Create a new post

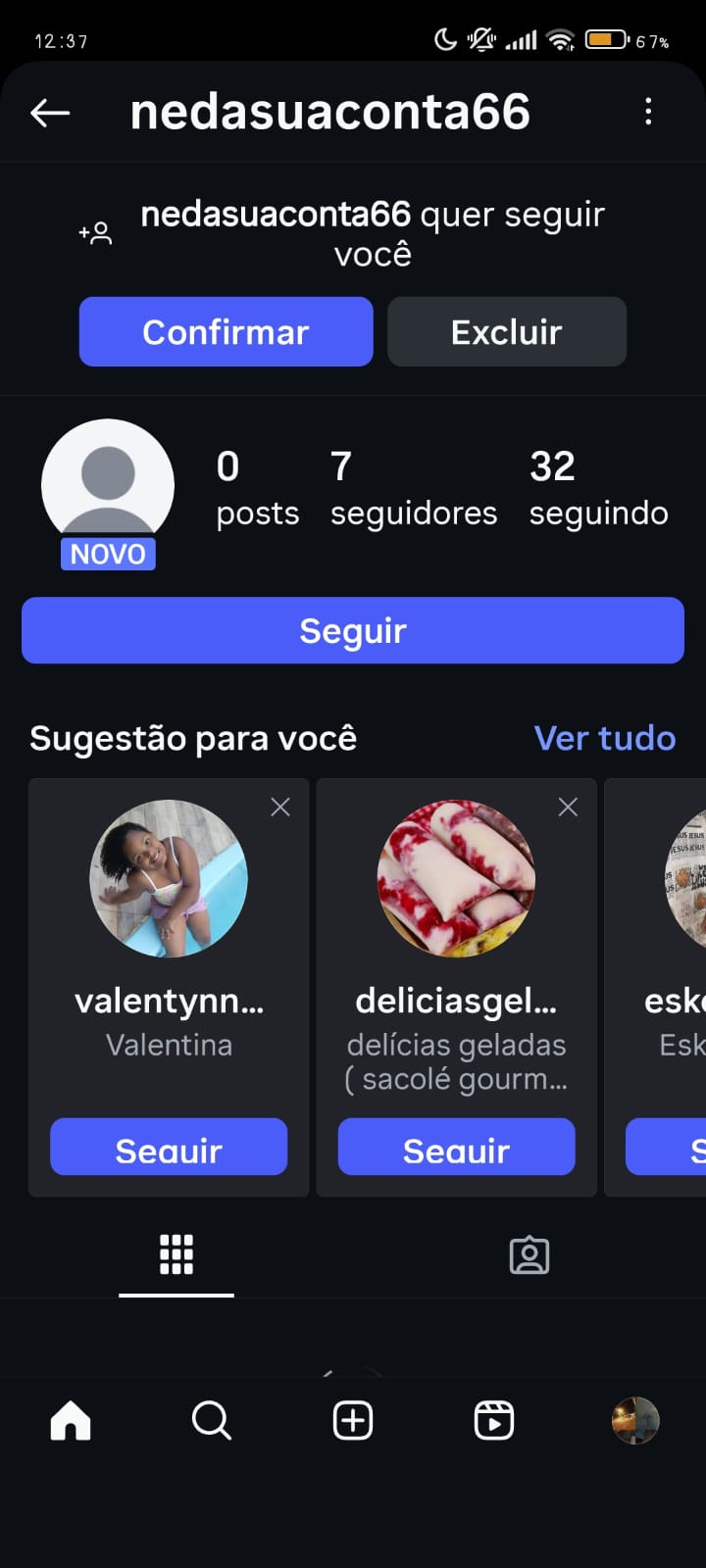coord(353,1420)
